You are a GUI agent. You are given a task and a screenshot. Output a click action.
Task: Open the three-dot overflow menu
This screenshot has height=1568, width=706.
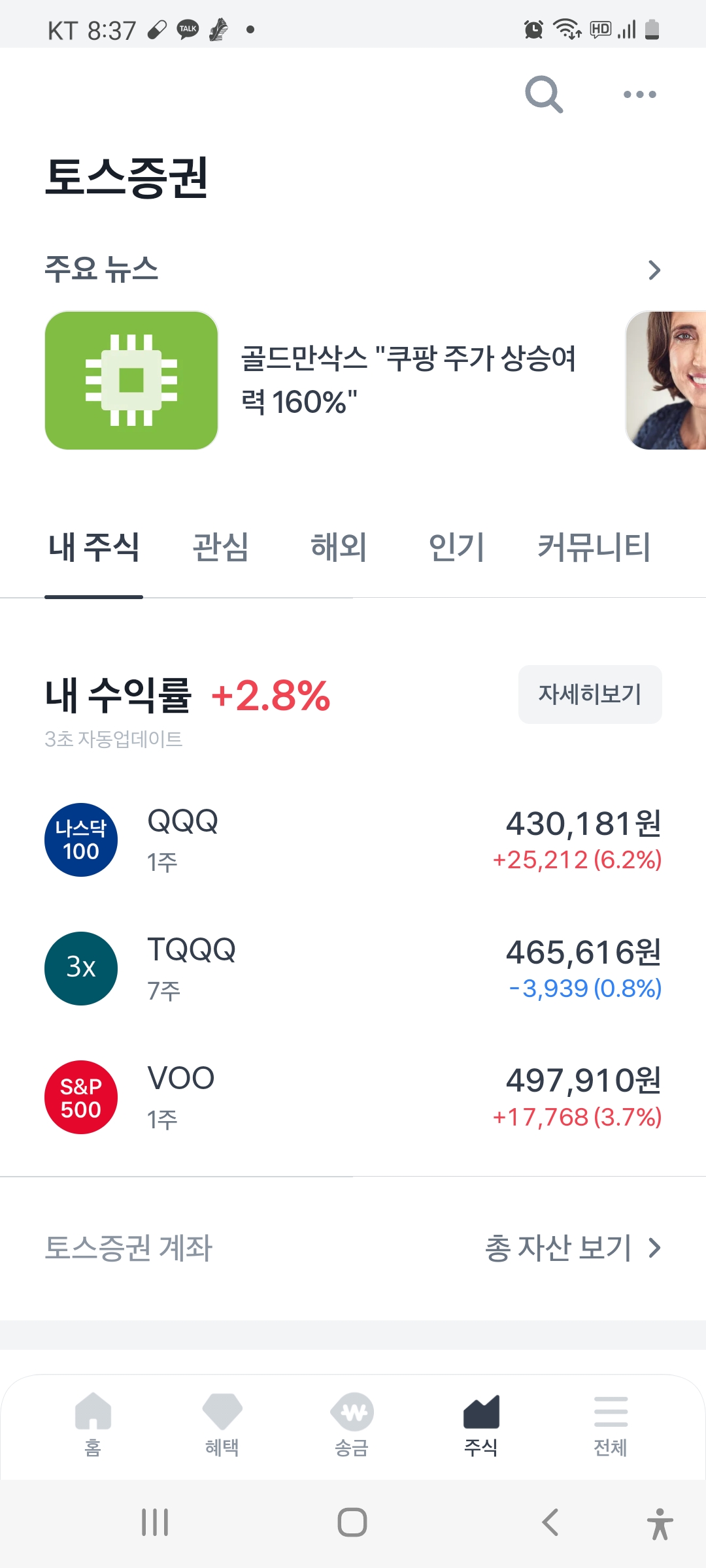coord(639,95)
